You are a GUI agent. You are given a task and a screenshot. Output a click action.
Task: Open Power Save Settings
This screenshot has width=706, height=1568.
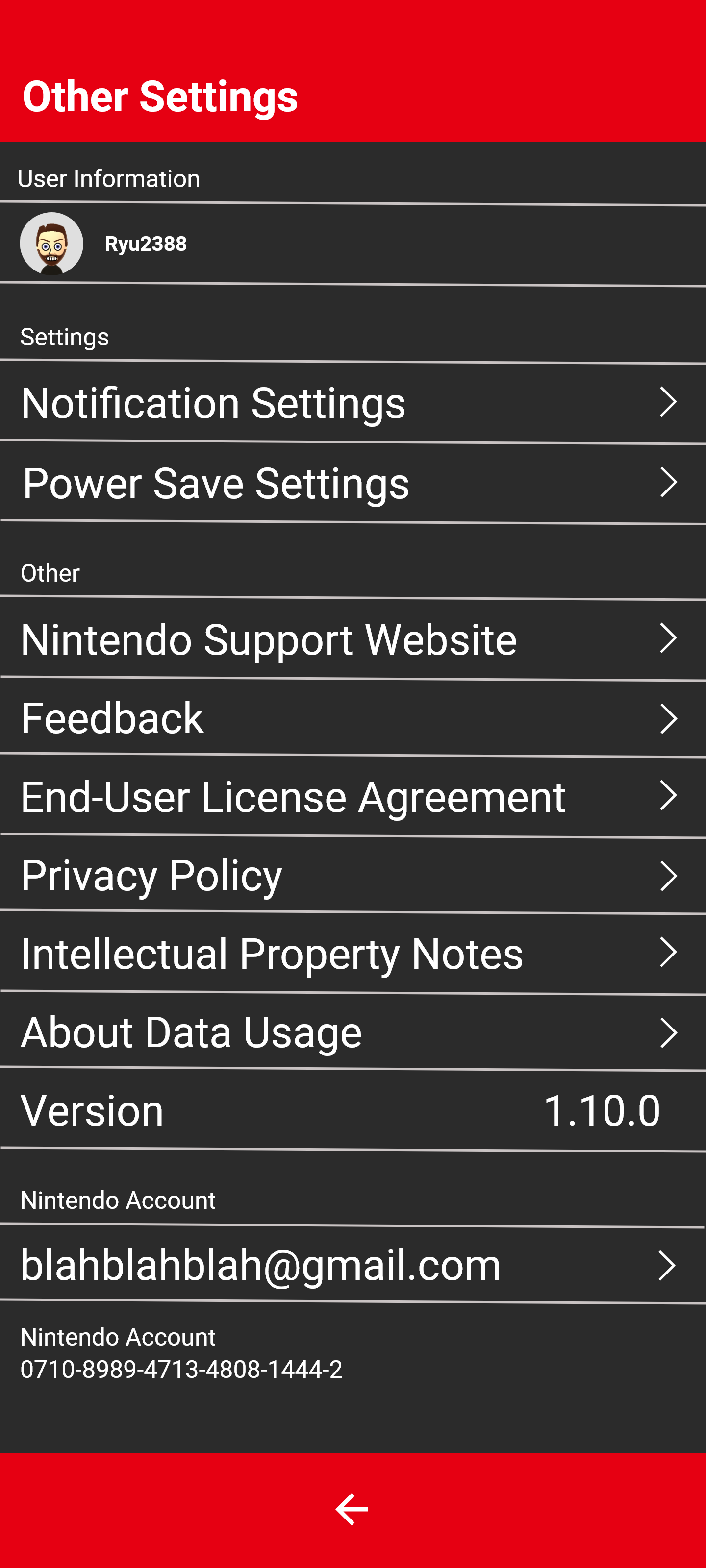[x=353, y=483]
